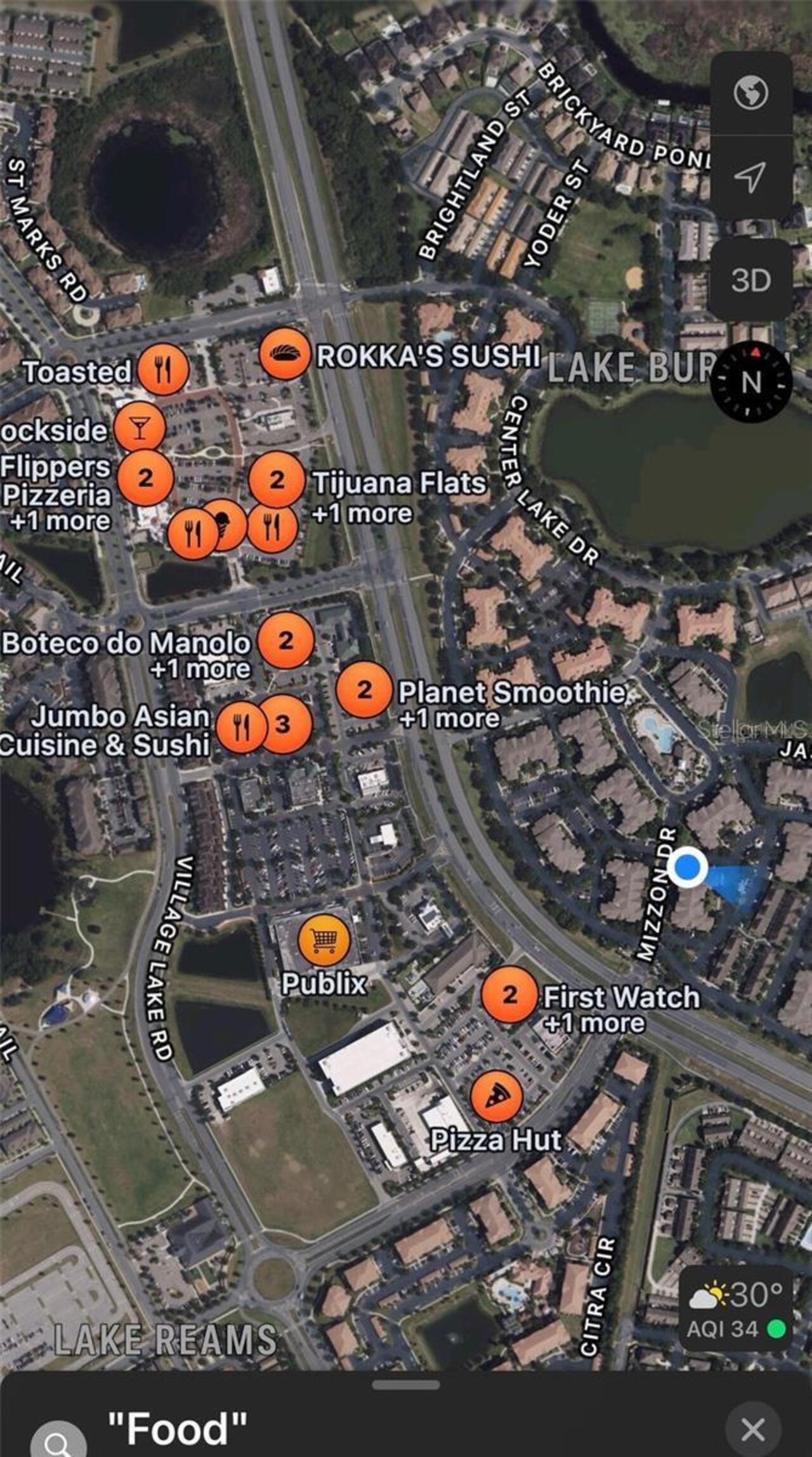Center map on current location
The height and width of the screenshot is (1457, 812).
[750, 177]
